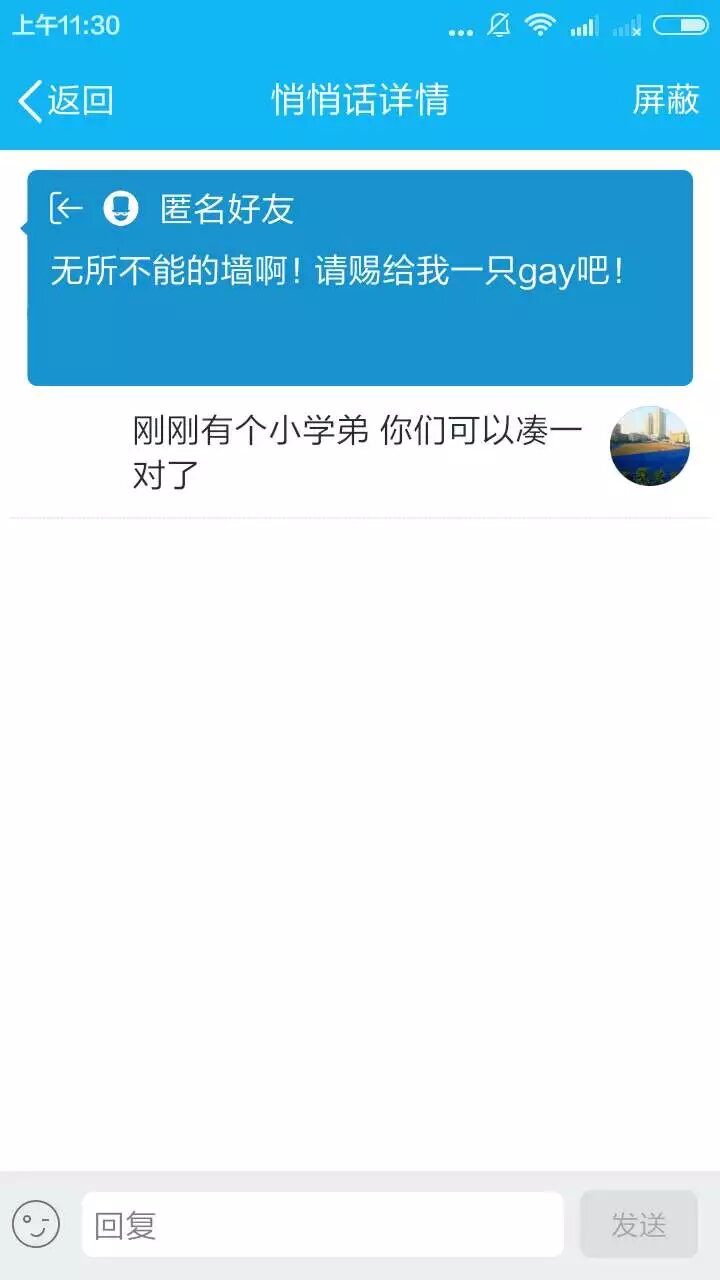Go back with the 返回 button
720x1280 pixels.
[65, 100]
